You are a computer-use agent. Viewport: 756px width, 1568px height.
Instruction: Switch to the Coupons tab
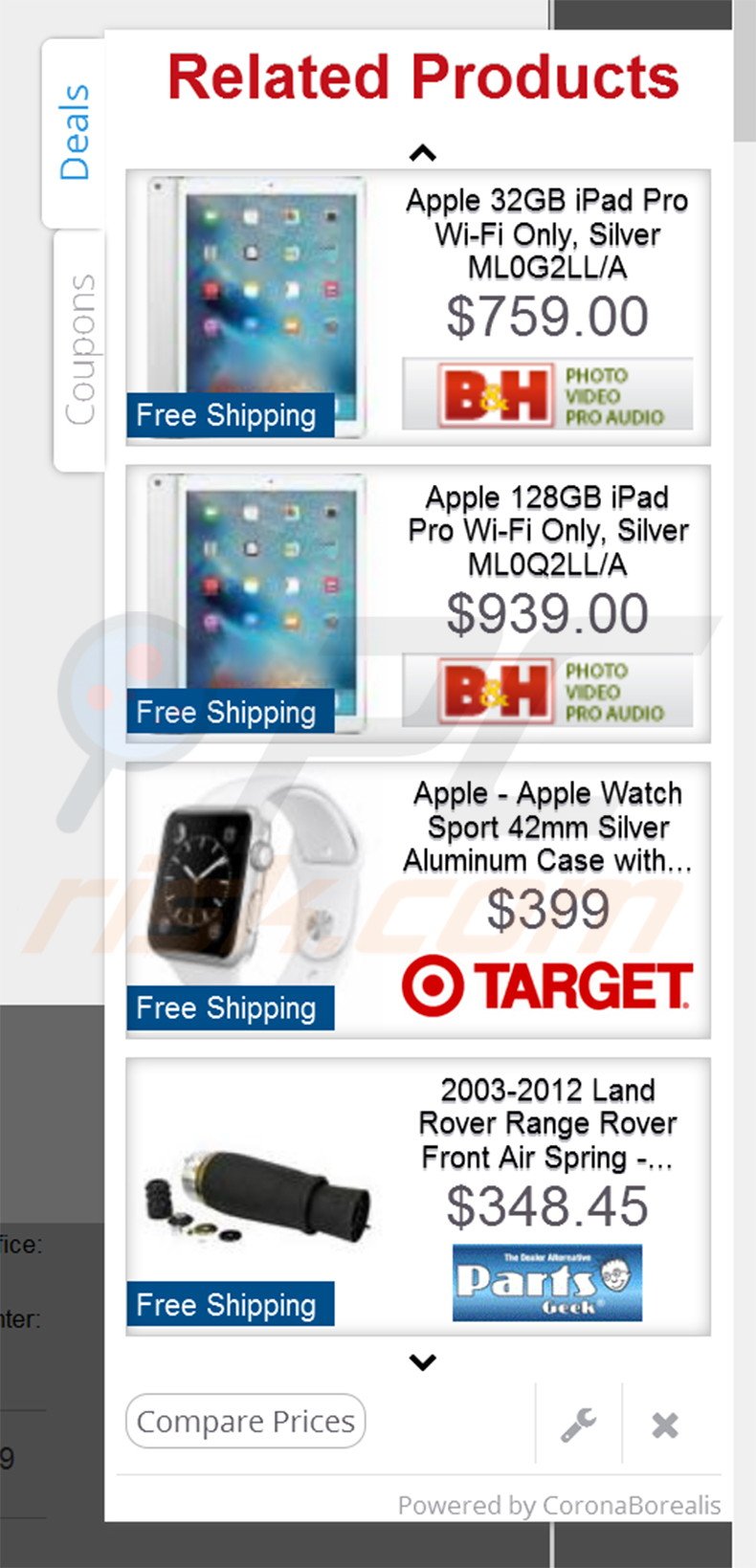click(x=79, y=350)
